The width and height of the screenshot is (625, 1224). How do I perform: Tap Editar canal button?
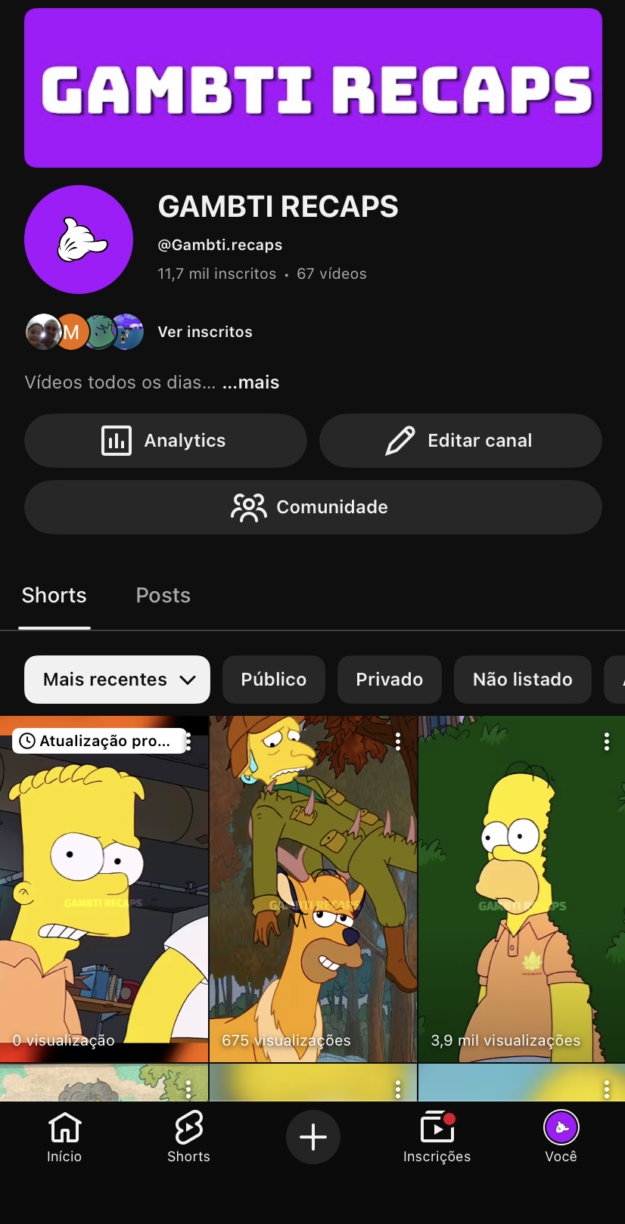[460, 441]
